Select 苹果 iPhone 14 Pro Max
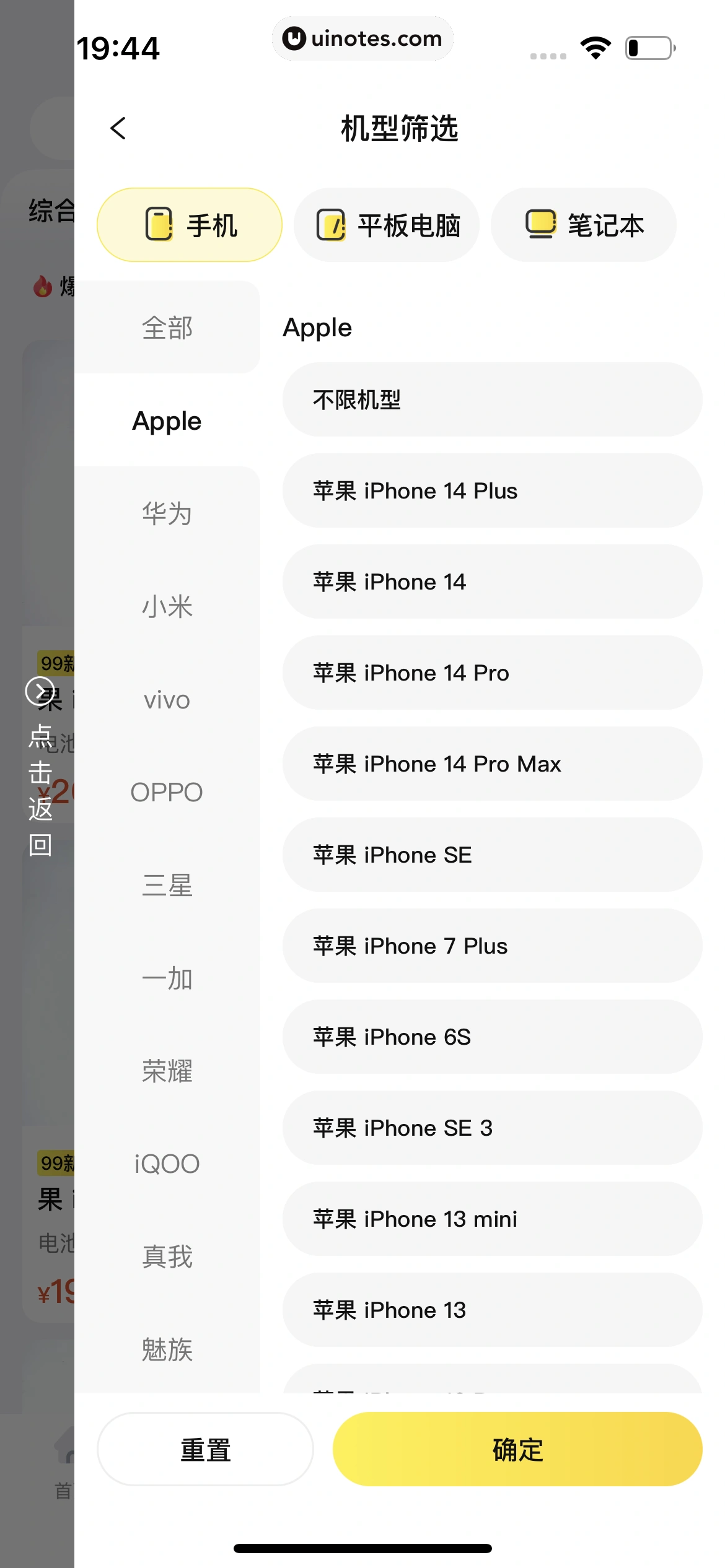The image size is (725, 1568). click(492, 764)
